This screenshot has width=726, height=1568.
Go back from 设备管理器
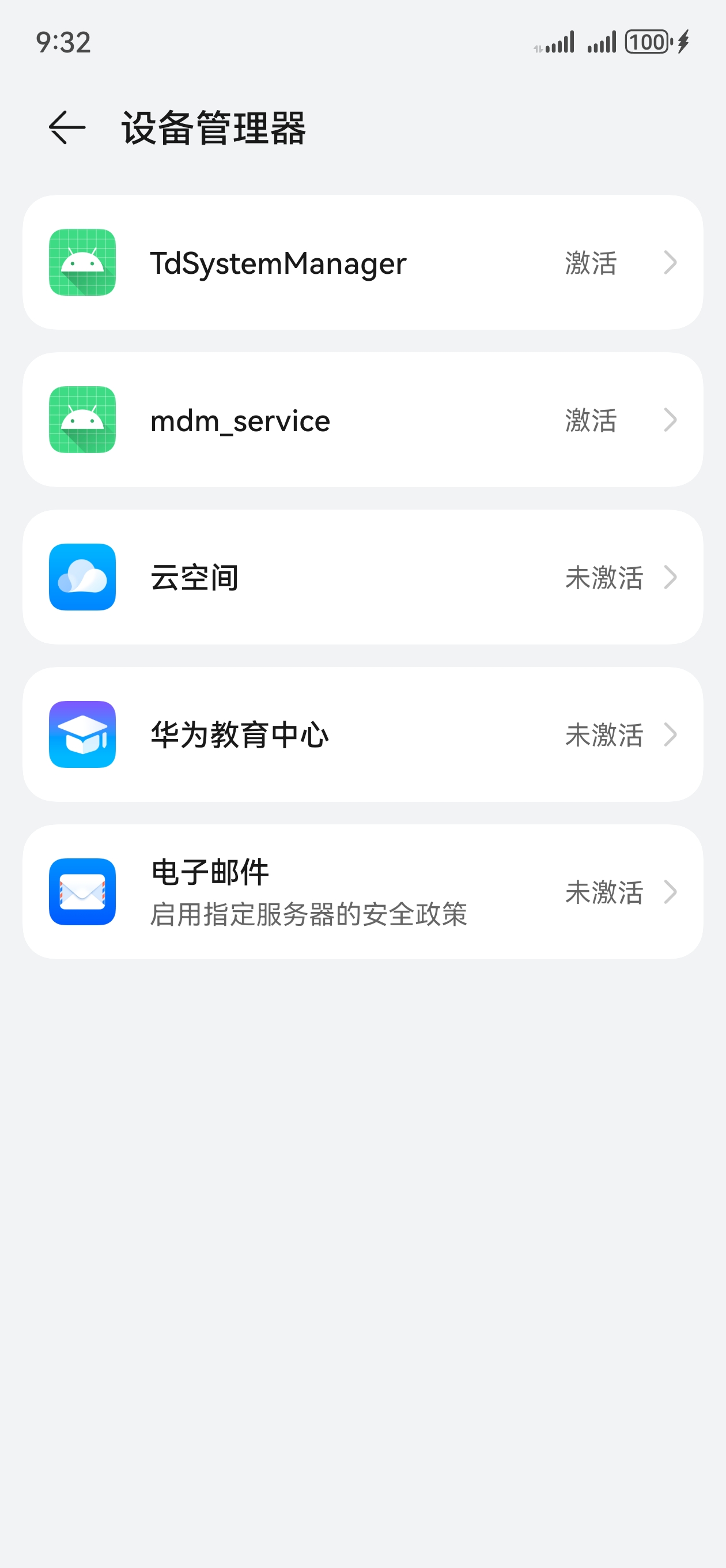pos(66,128)
